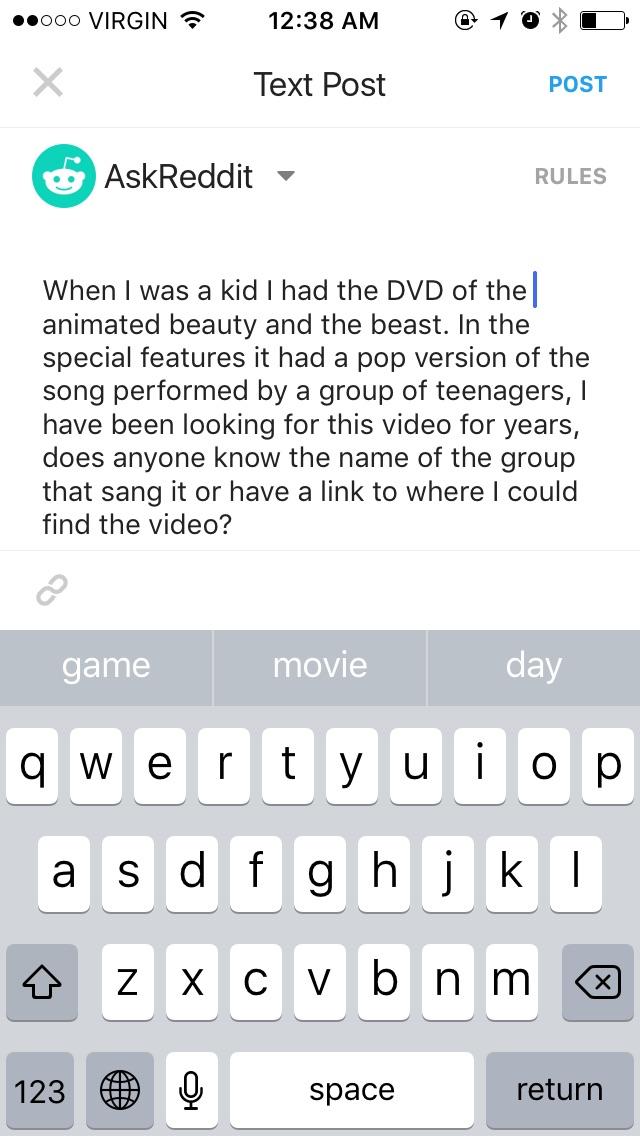
Task: Tap into the post text field
Action: point(318,407)
